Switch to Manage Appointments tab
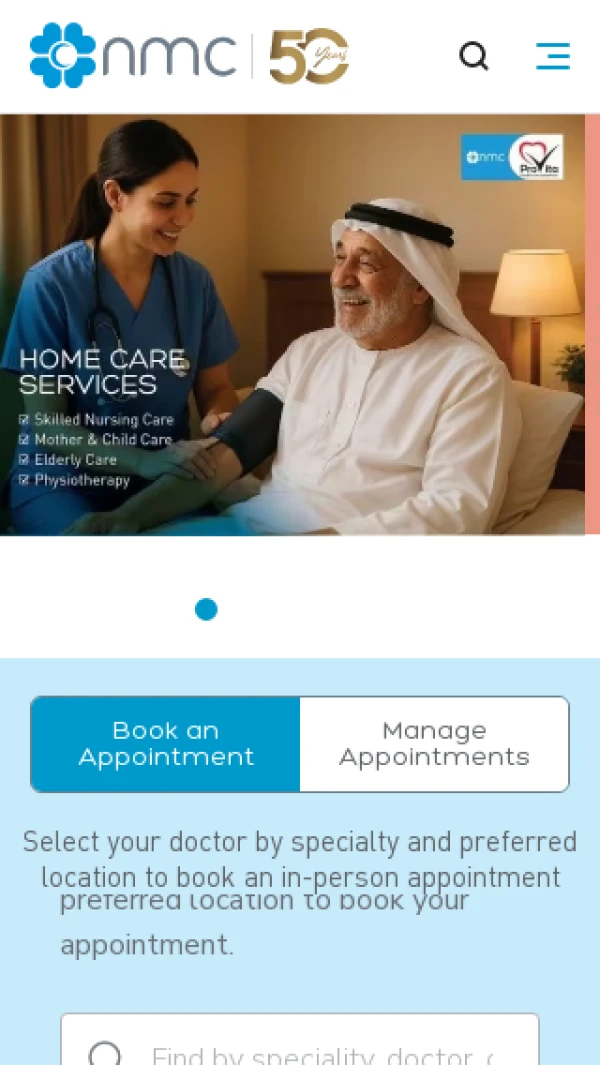 pos(434,744)
